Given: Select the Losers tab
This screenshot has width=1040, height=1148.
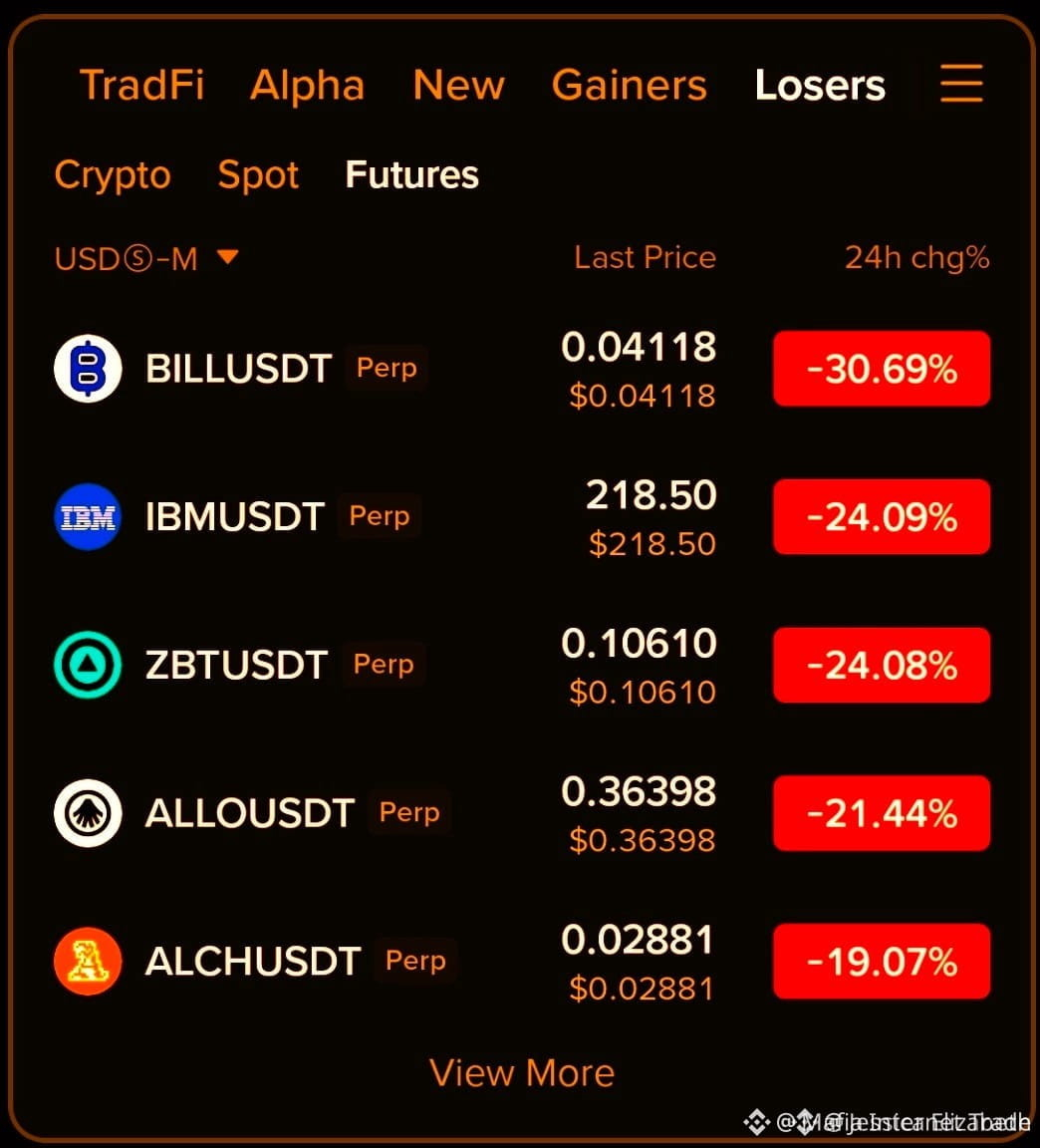Looking at the screenshot, I should (820, 85).
